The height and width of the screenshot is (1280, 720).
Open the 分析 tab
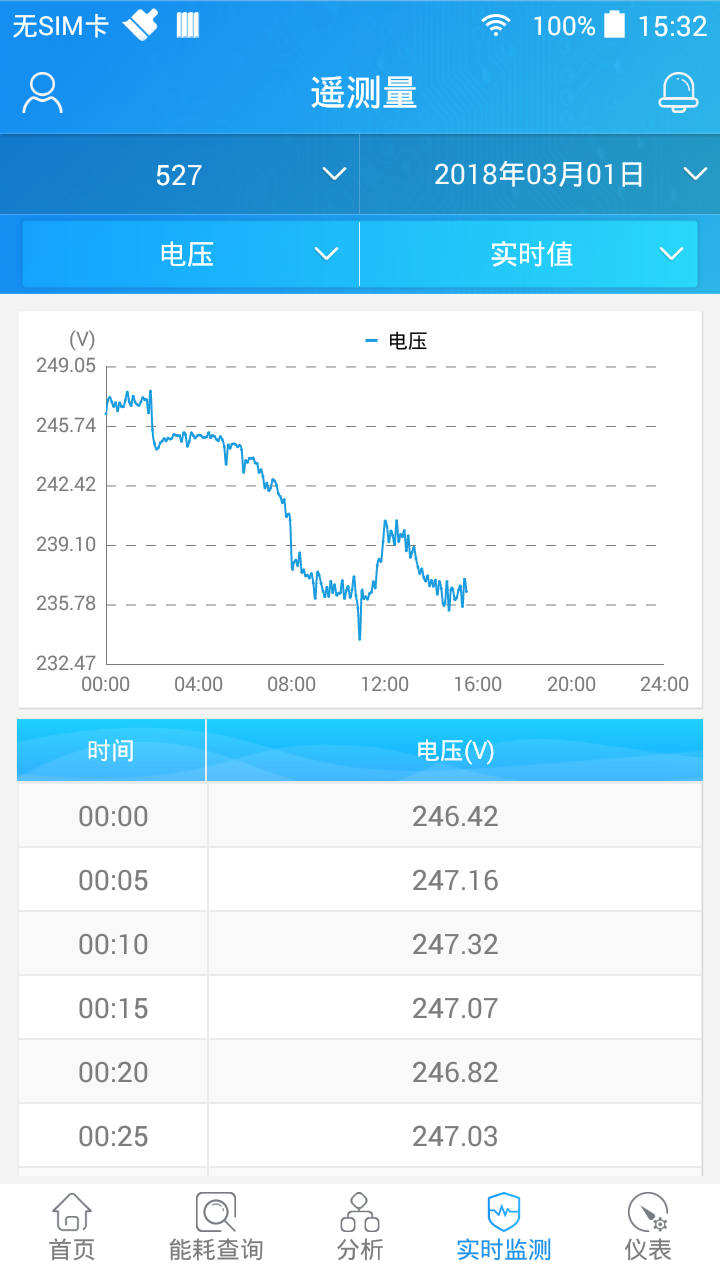point(360,1227)
